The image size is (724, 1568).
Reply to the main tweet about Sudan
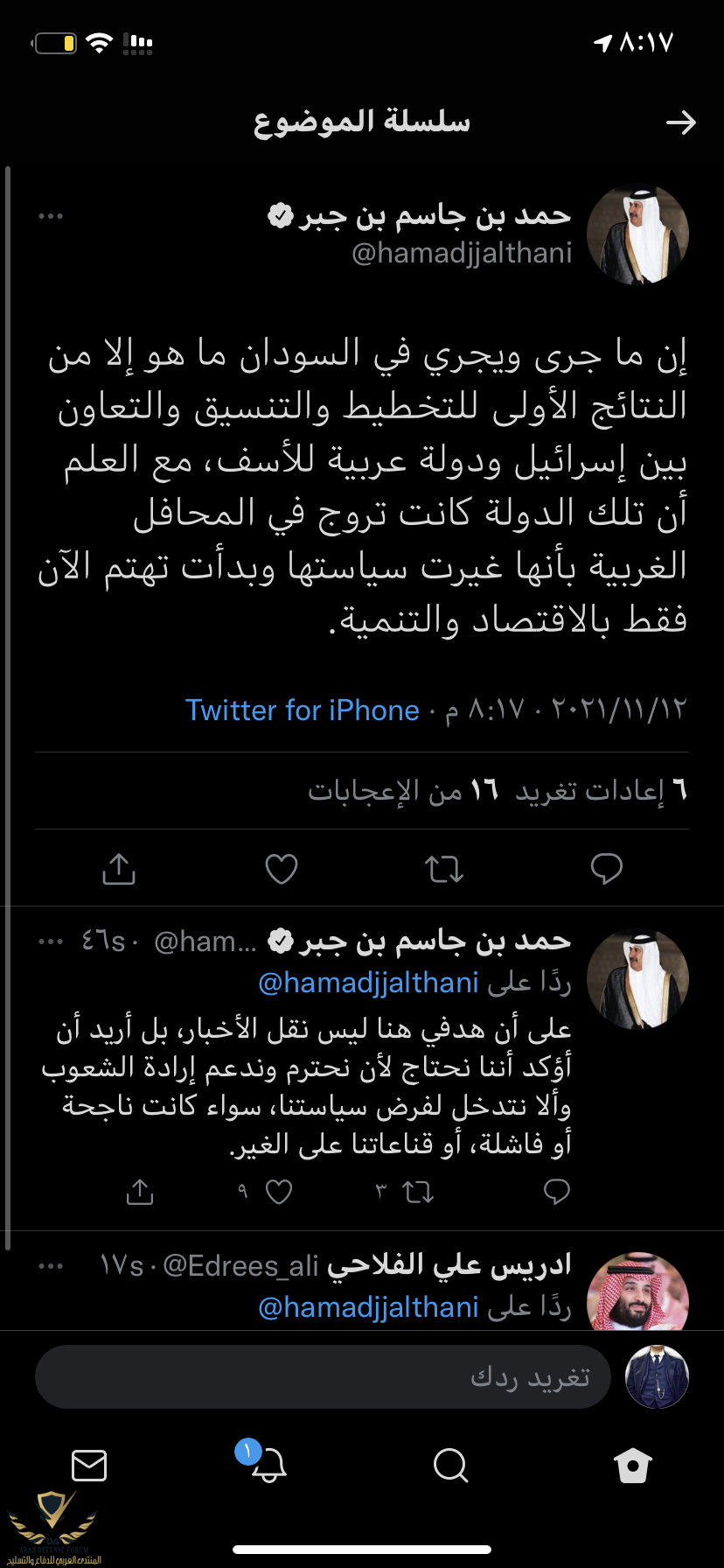(x=606, y=869)
